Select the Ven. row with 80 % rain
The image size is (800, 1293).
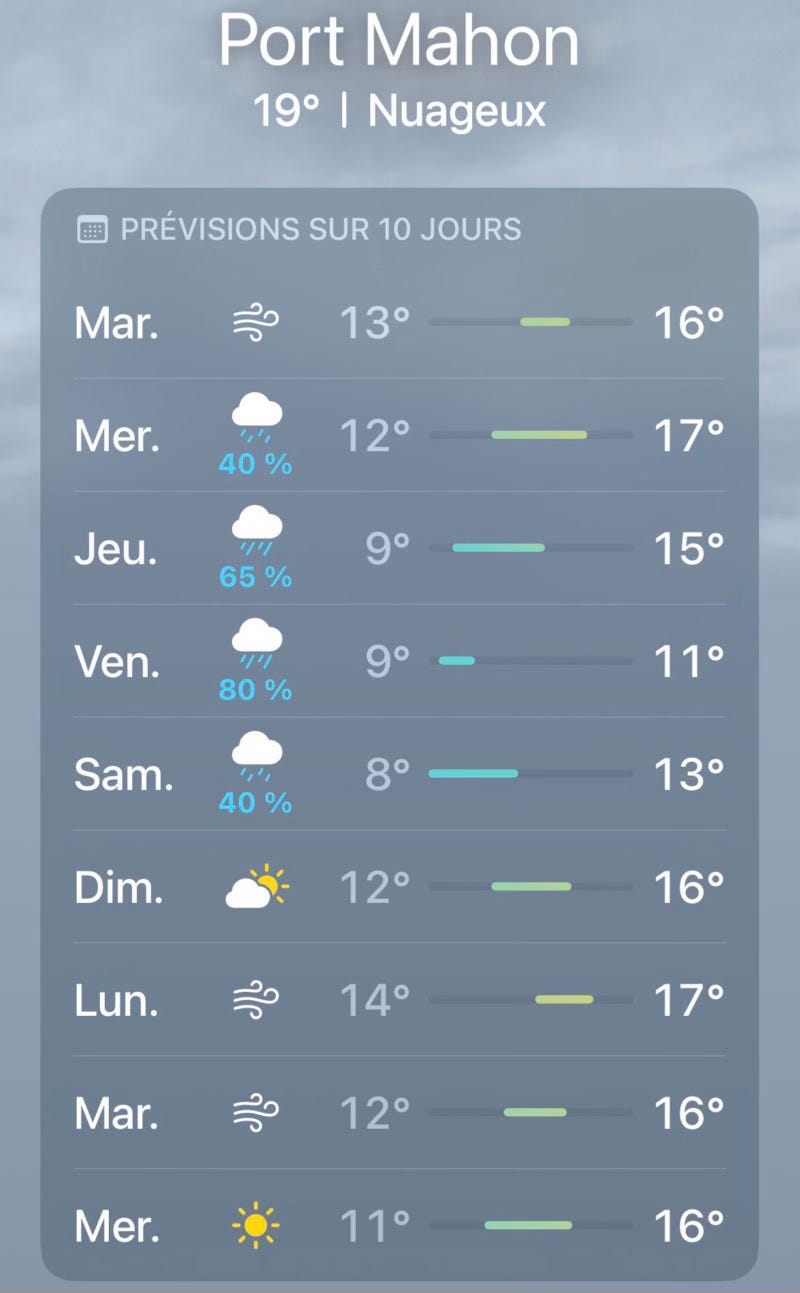point(398,661)
